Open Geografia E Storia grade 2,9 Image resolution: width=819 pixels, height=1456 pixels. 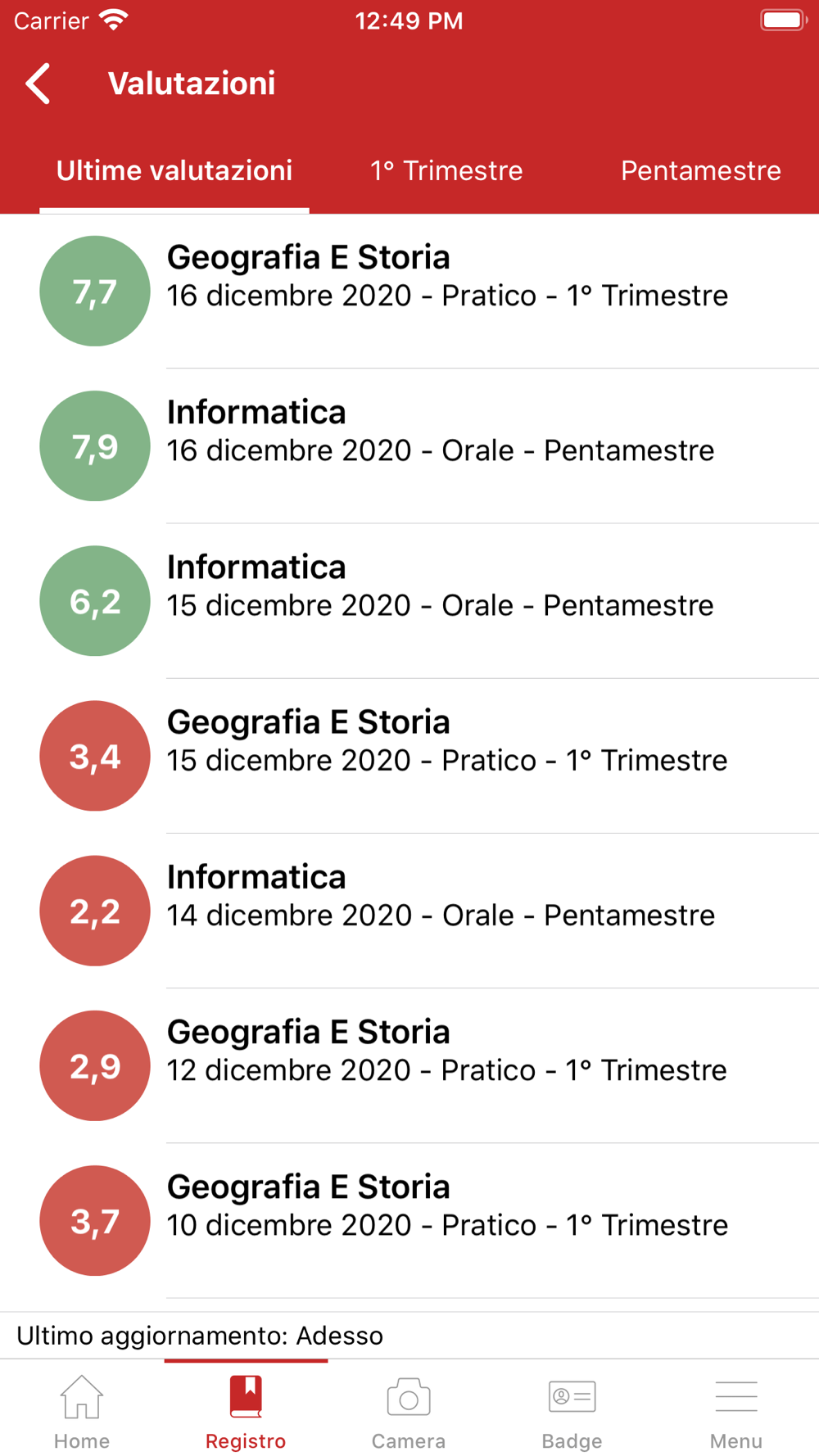[x=409, y=1065]
